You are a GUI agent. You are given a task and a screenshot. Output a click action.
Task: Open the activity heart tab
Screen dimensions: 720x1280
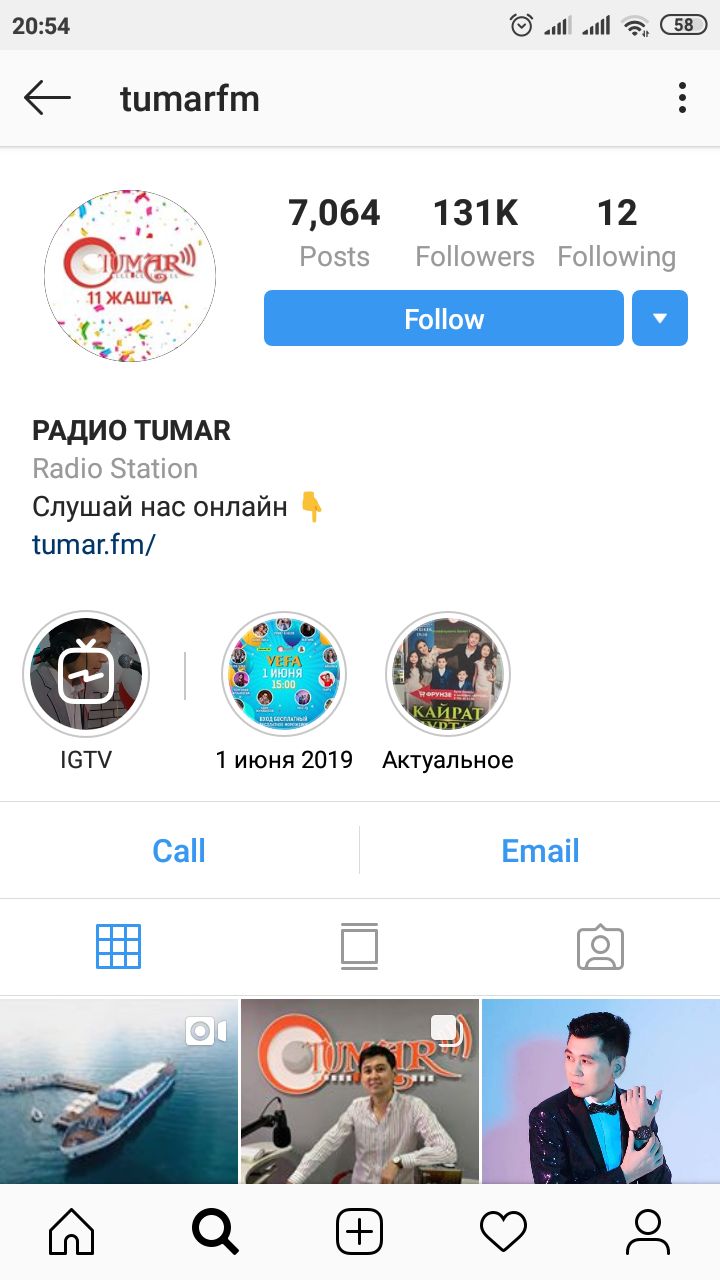(x=503, y=1231)
